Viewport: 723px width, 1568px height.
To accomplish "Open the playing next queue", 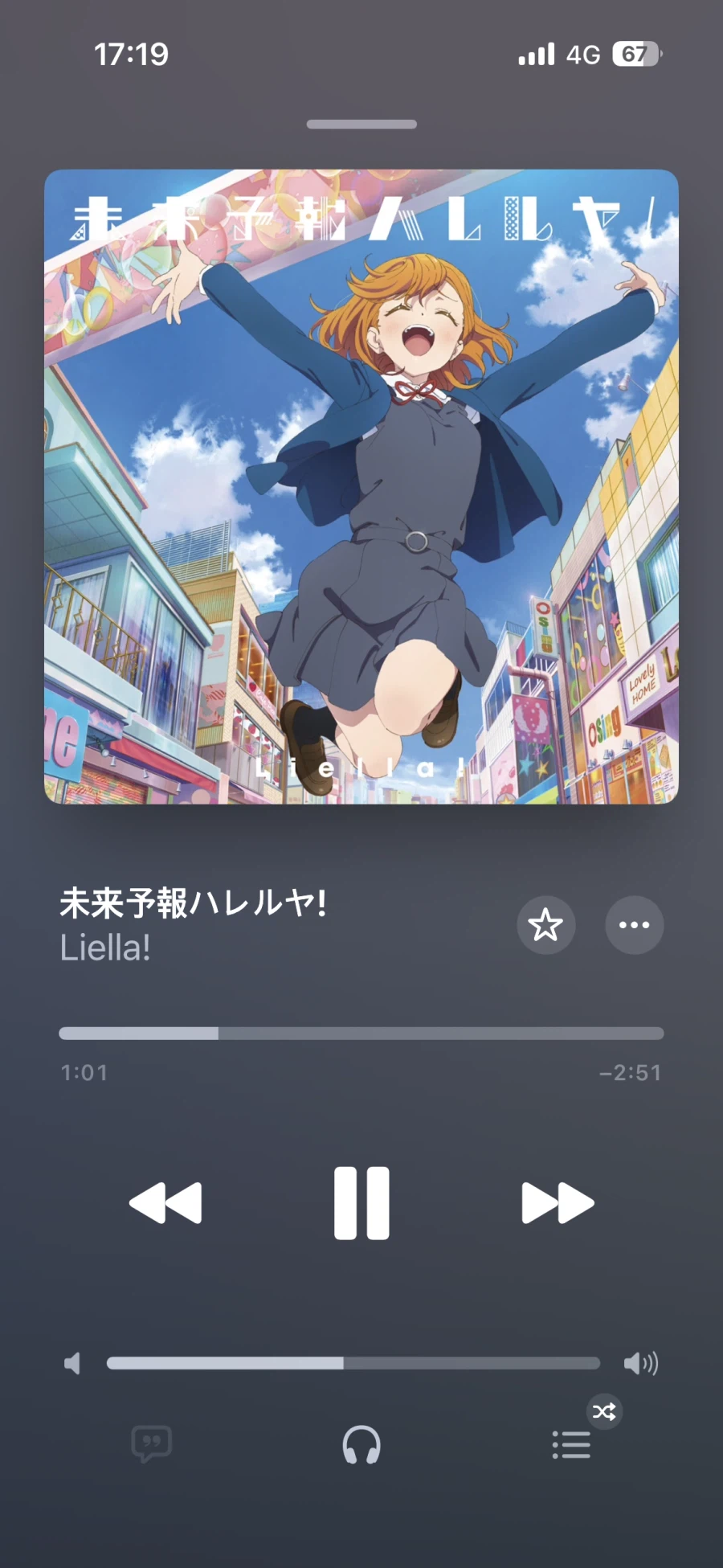I will coord(571,1444).
